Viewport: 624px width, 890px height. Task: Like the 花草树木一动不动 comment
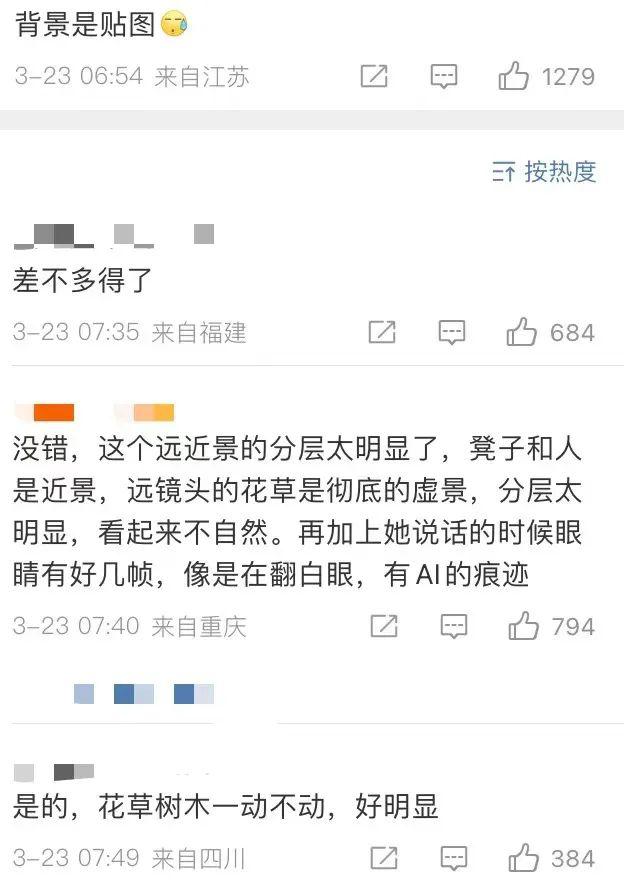[523, 858]
